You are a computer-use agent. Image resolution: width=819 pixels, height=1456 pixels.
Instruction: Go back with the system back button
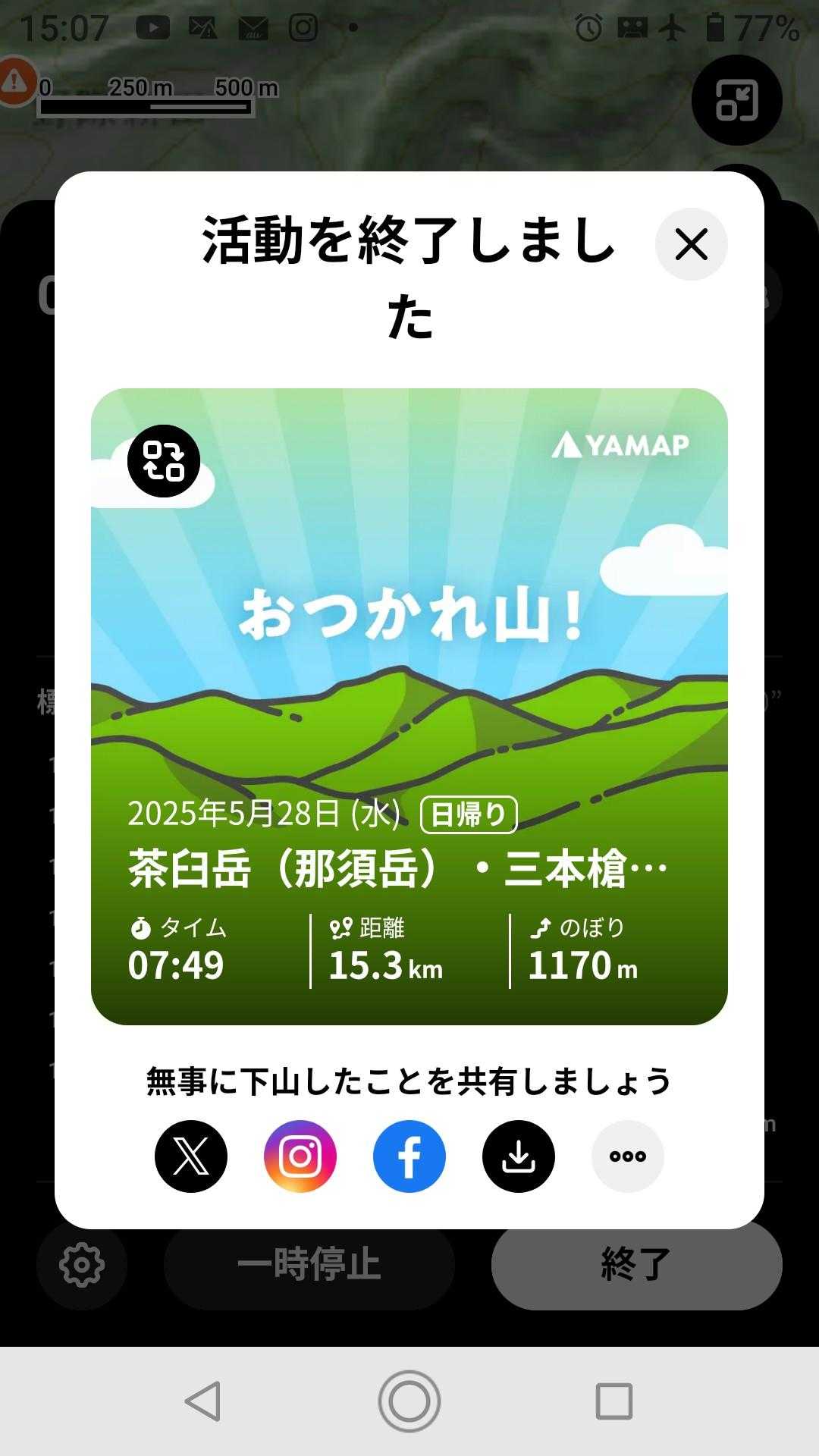(x=203, y=1401)
